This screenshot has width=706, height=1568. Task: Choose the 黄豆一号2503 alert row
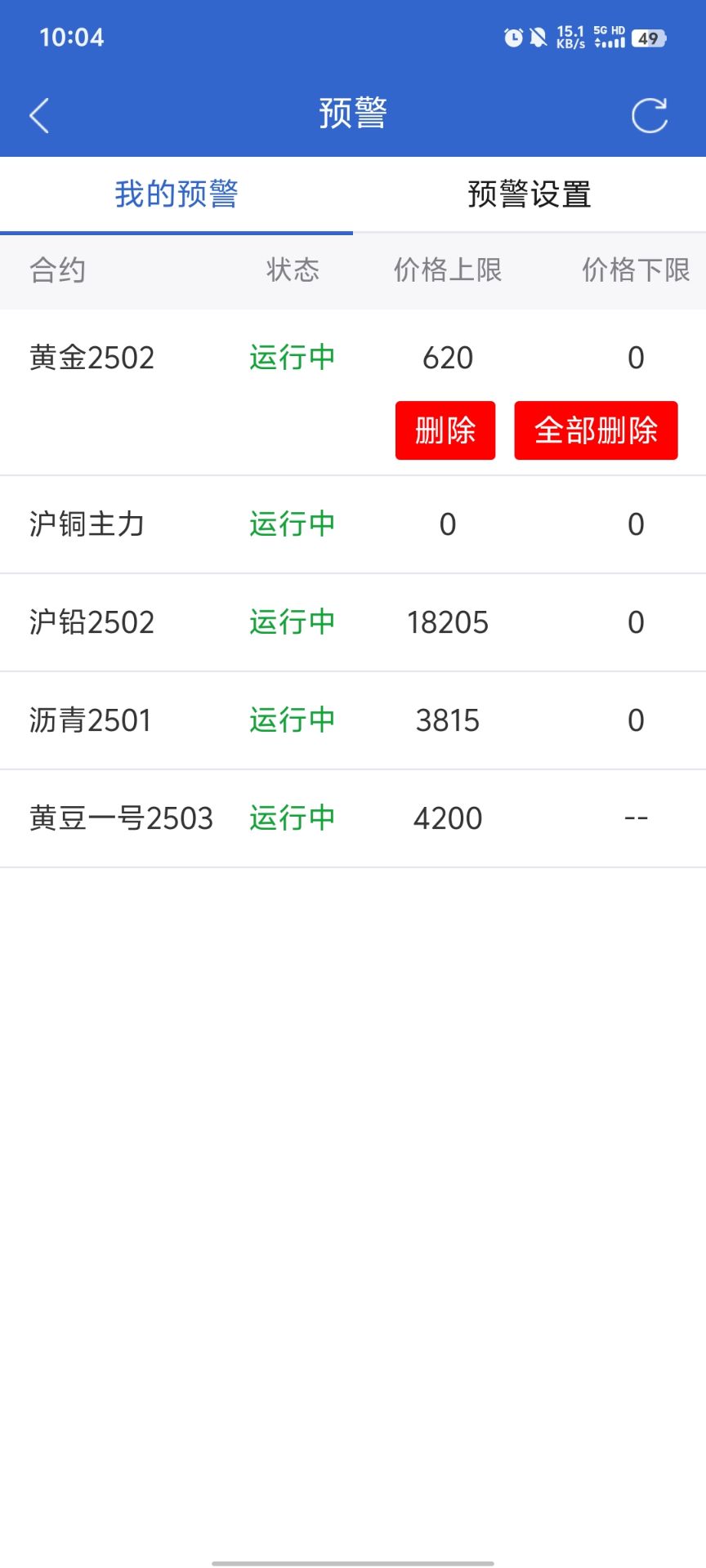click(x=353, y=818)
